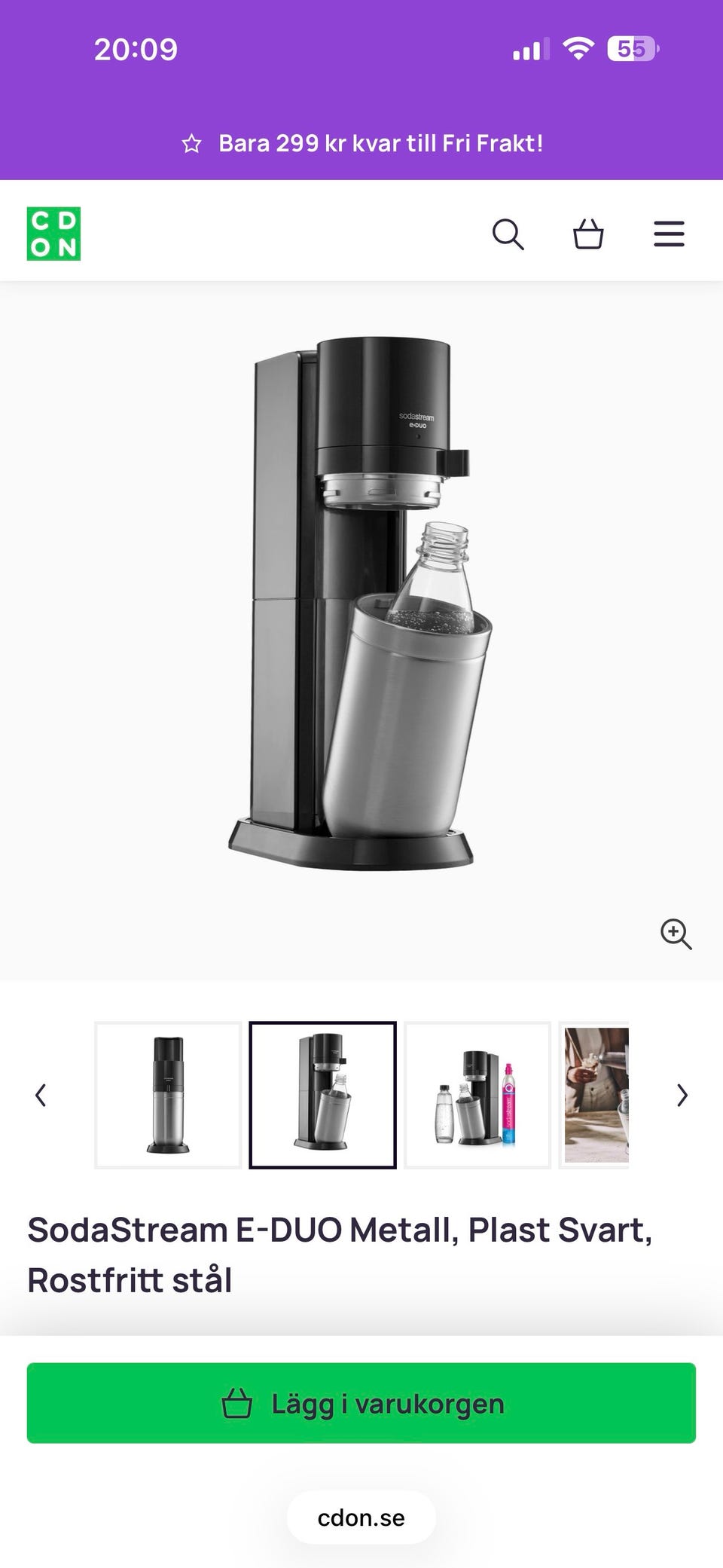Show next thumbnail with right arrow

(682, 1095)
